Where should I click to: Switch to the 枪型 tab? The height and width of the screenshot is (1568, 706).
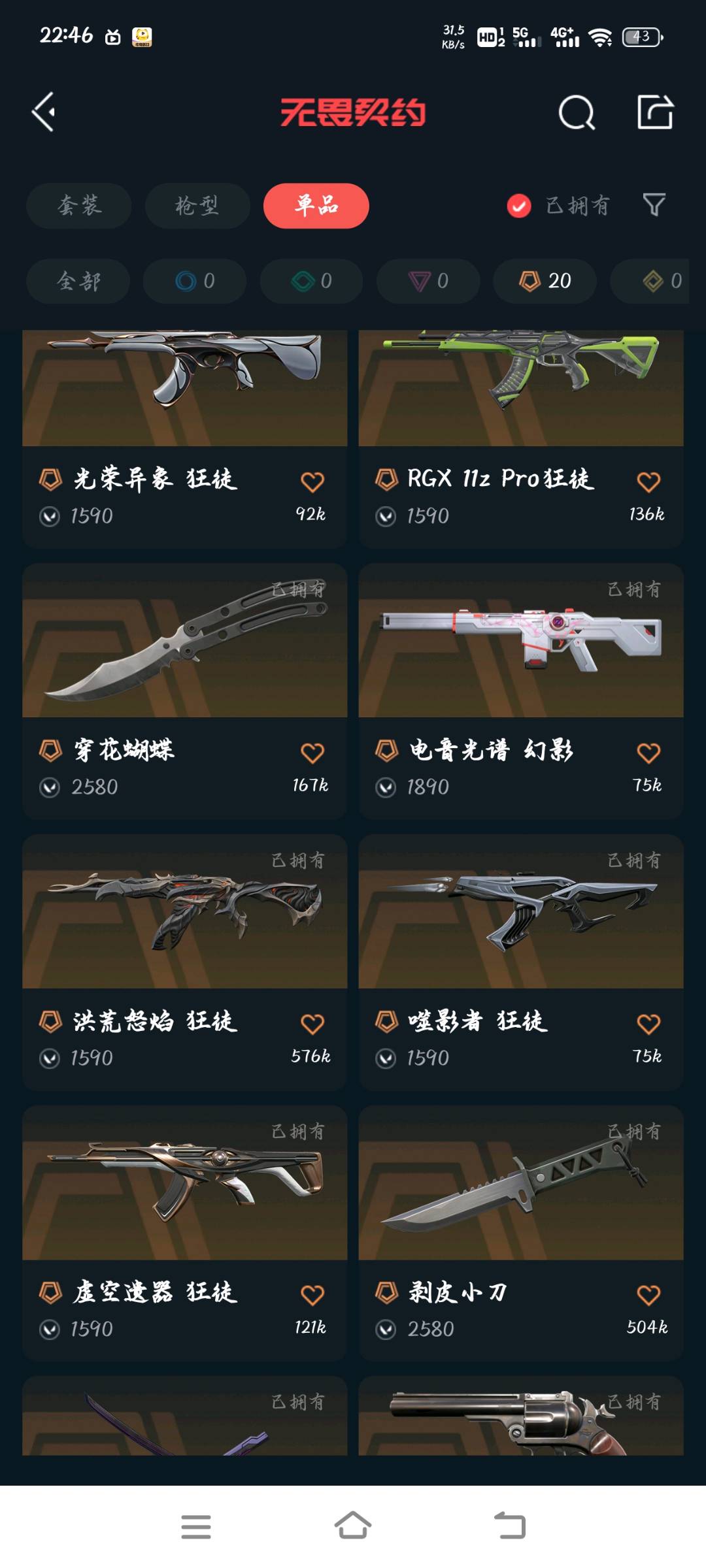197,206
